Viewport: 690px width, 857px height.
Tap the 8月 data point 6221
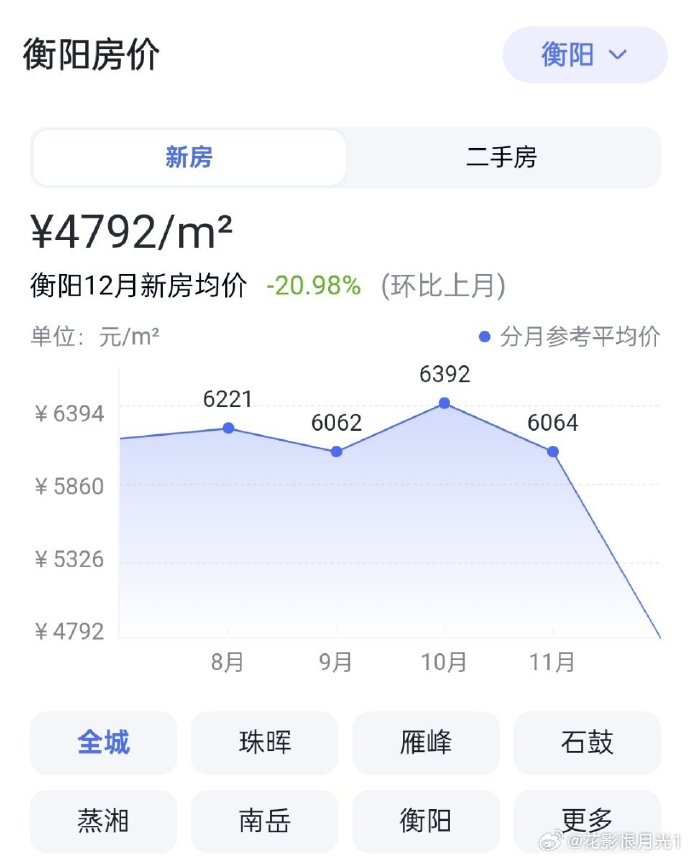click(228, 428)
